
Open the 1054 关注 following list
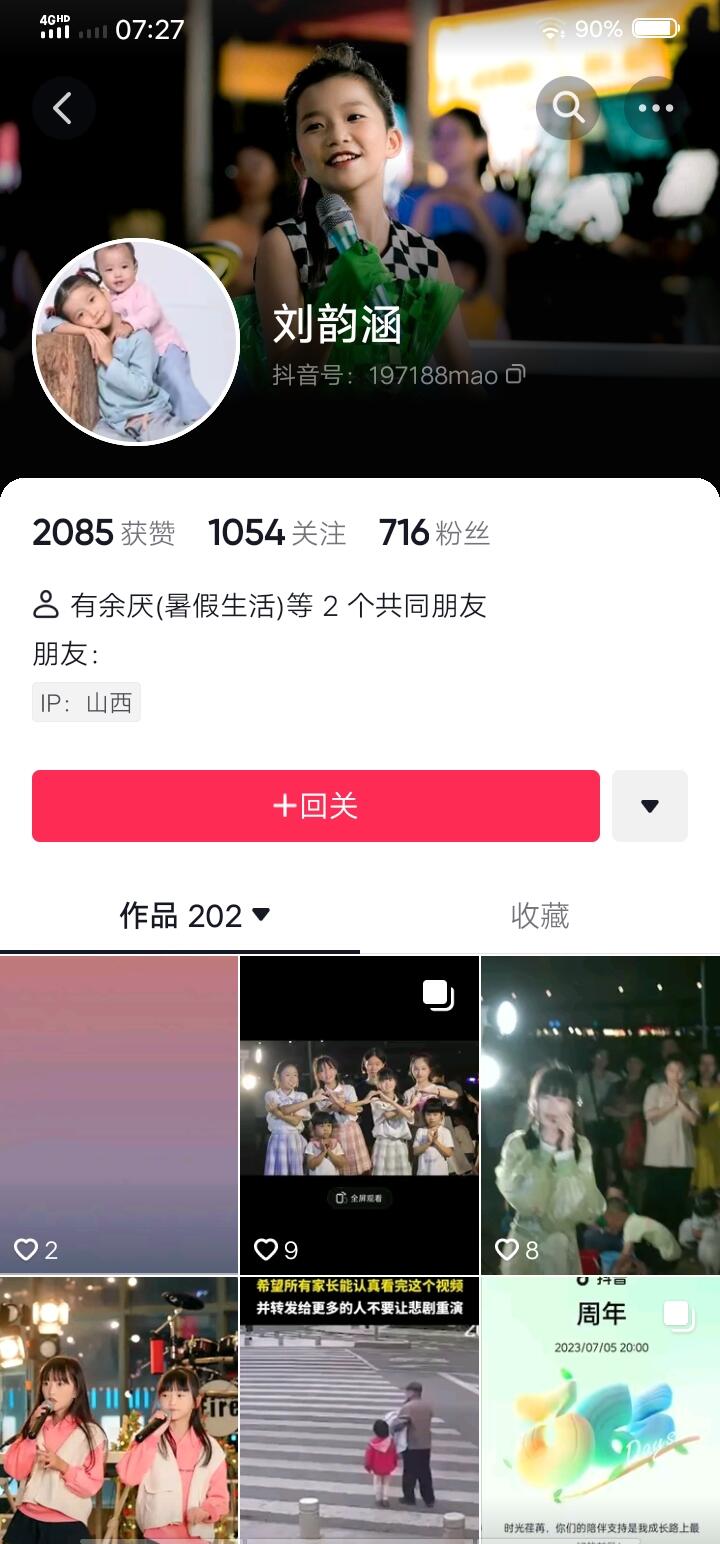tap(277, 533)
